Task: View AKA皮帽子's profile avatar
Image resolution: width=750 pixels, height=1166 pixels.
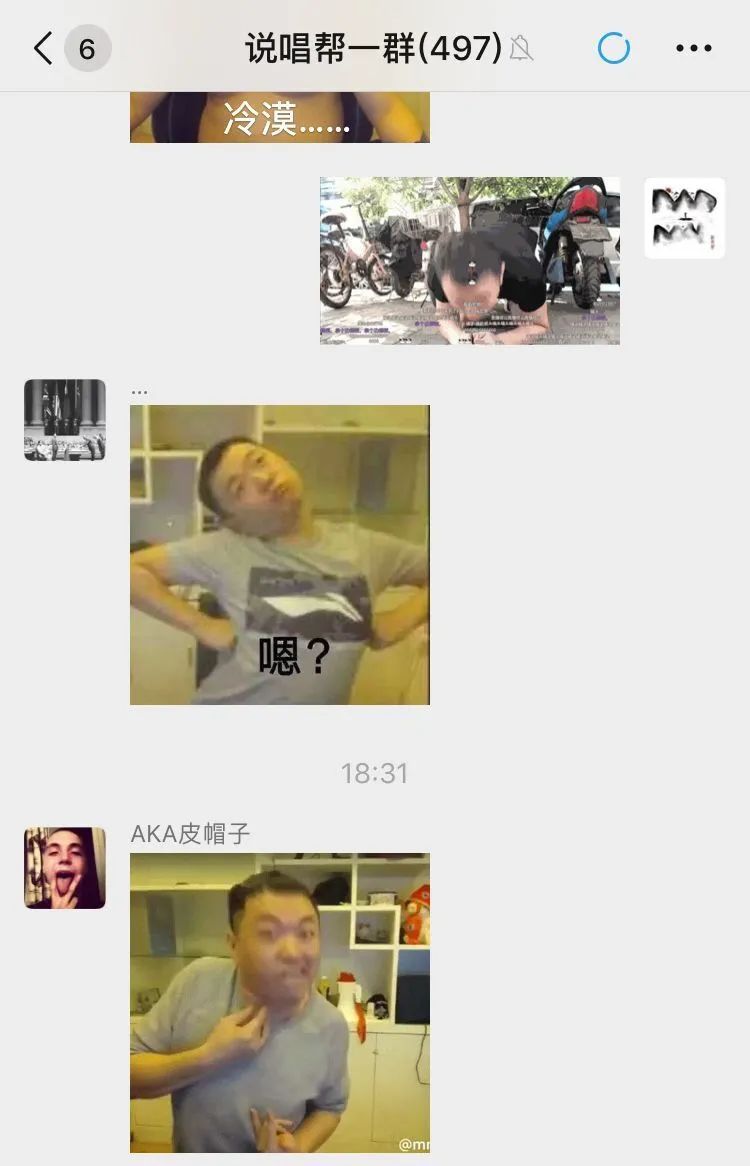Action: [x=65, y=868]
